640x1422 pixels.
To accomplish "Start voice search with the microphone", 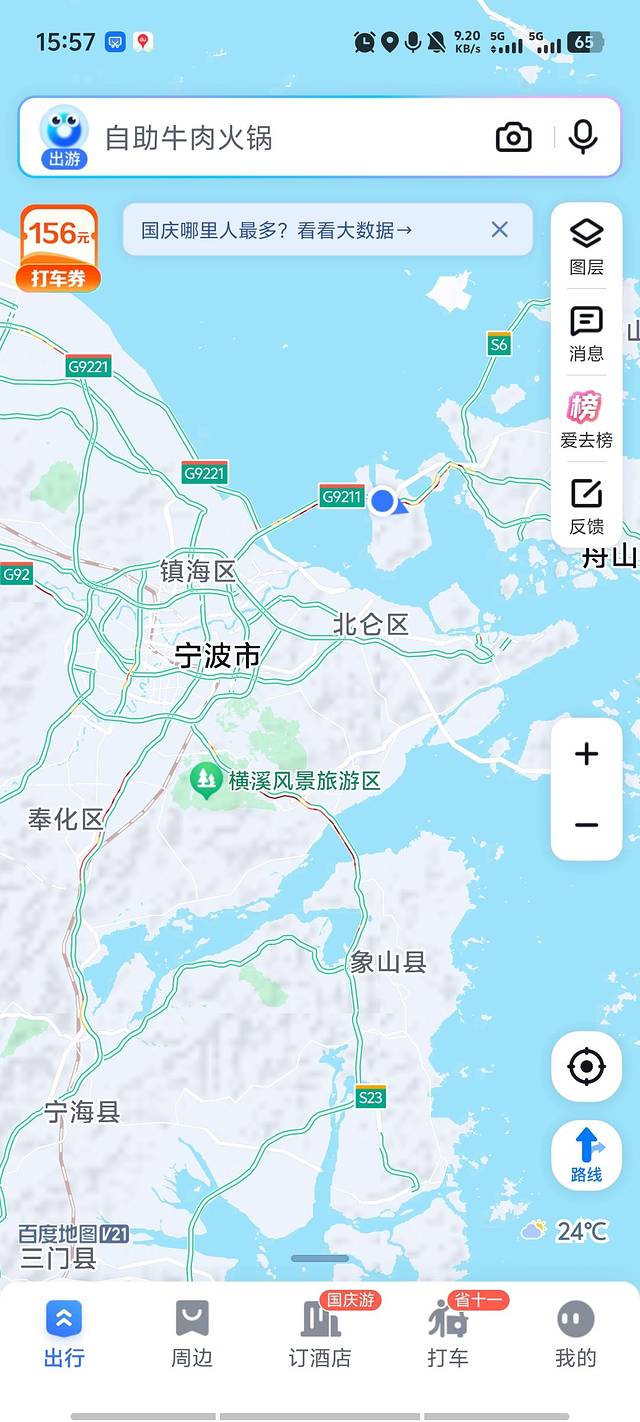I will [x=583, y=137].
